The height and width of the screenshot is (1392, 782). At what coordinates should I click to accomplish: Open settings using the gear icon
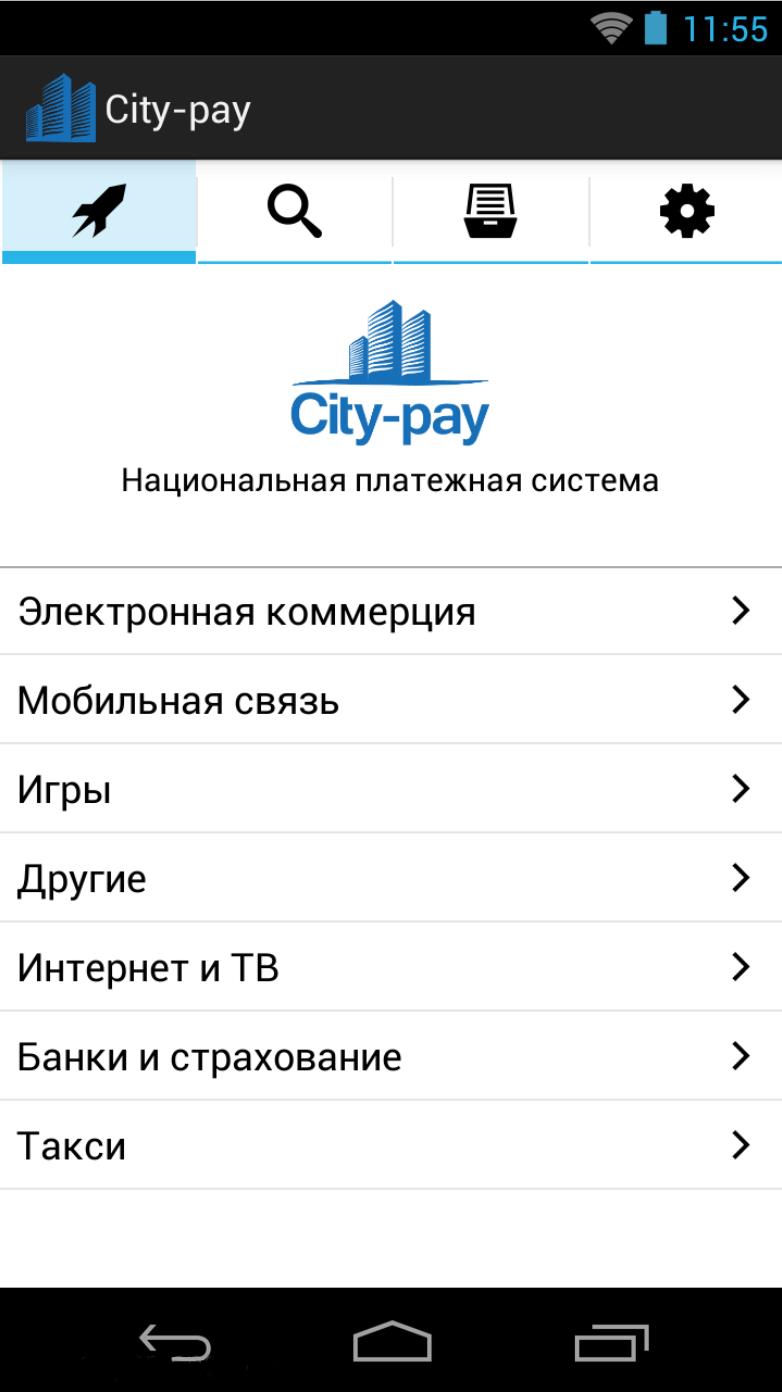[x=685, y=210]
